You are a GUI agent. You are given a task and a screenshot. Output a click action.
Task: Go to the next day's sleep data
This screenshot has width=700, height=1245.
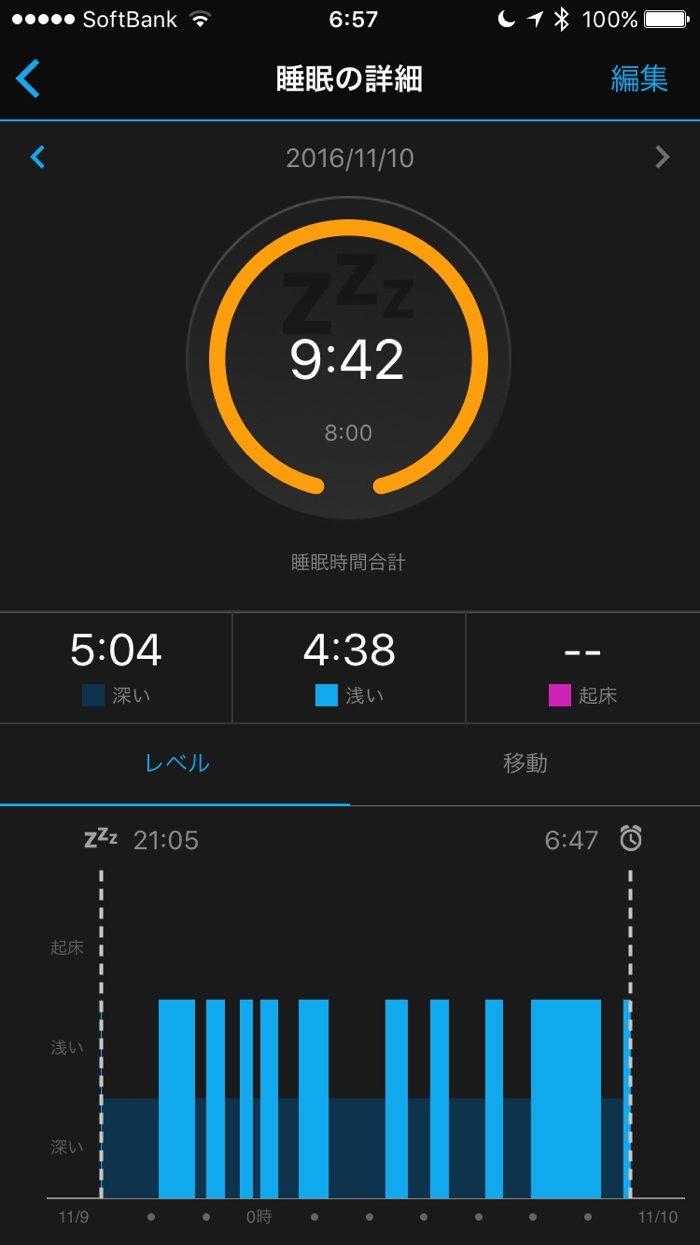coord(661,157)
